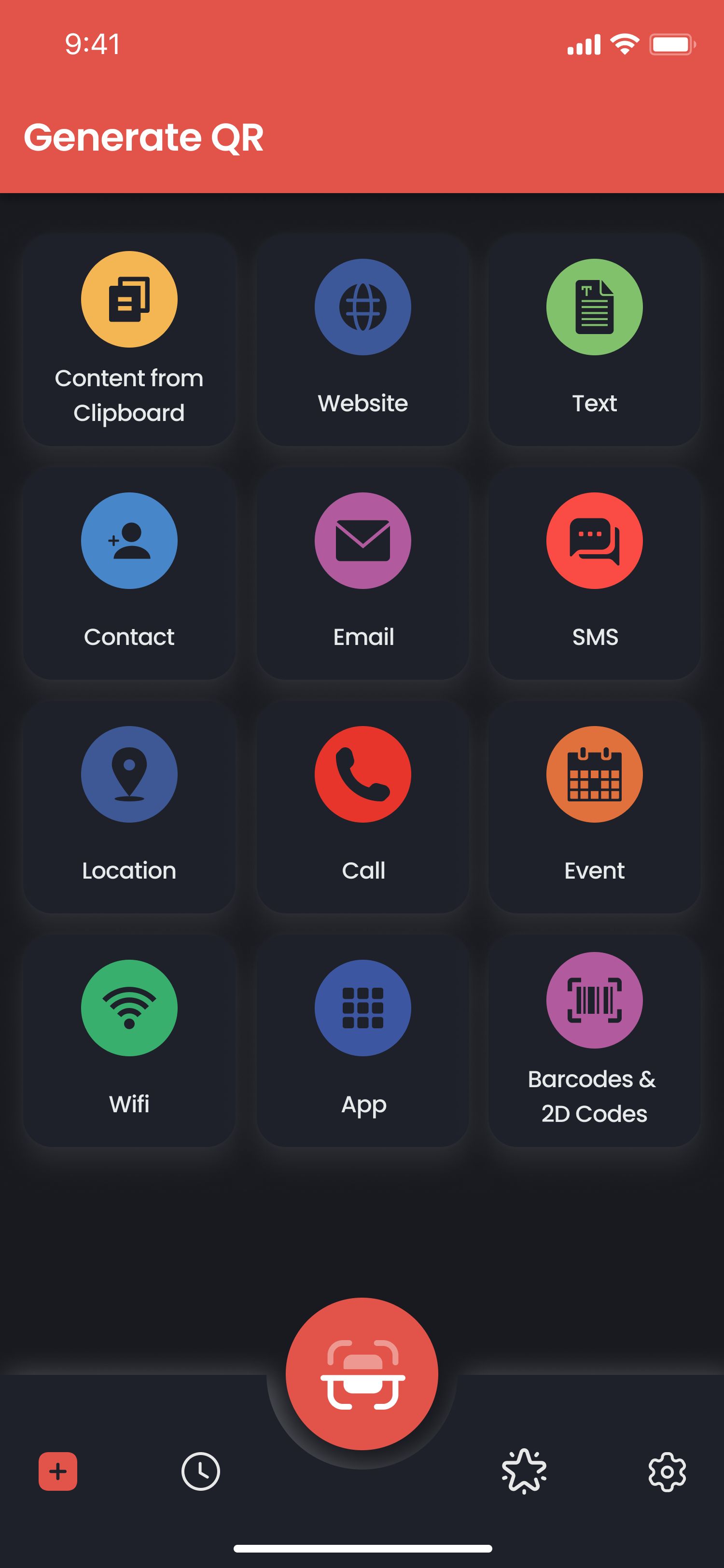The width and height of the screenshot is (724, 1568).
Task: Generate QR from clipboard content
Action: 129,338
